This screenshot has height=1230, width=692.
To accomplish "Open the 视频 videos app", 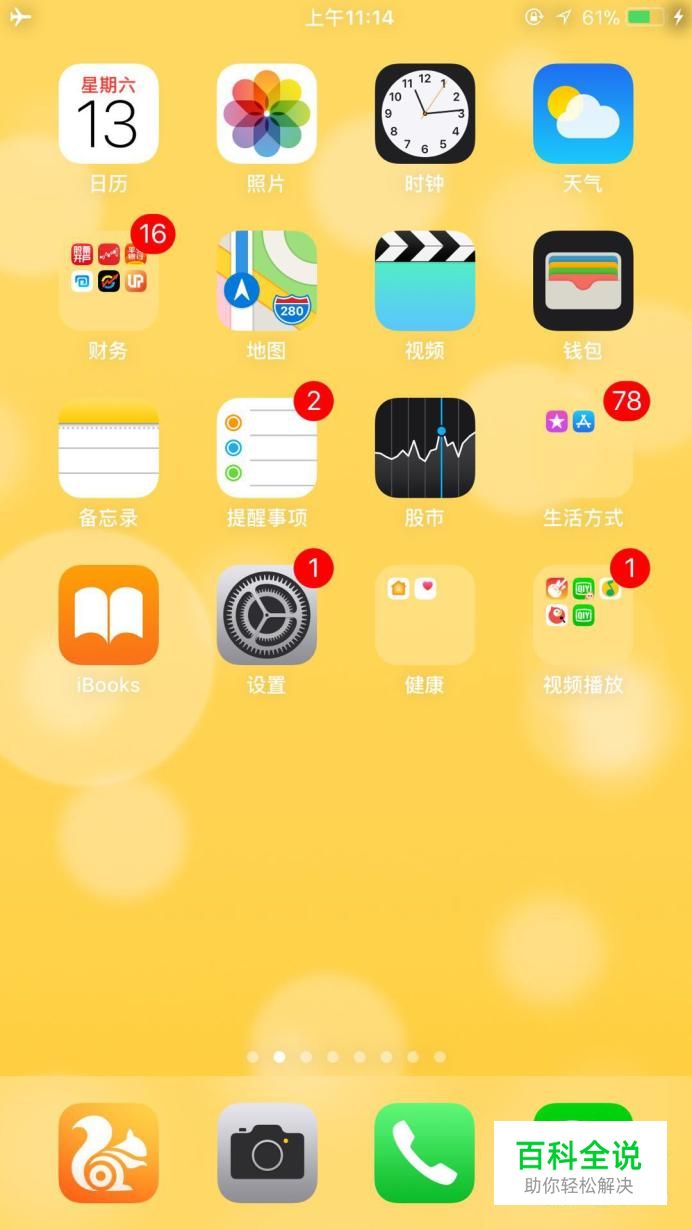I will click(424, 281).
